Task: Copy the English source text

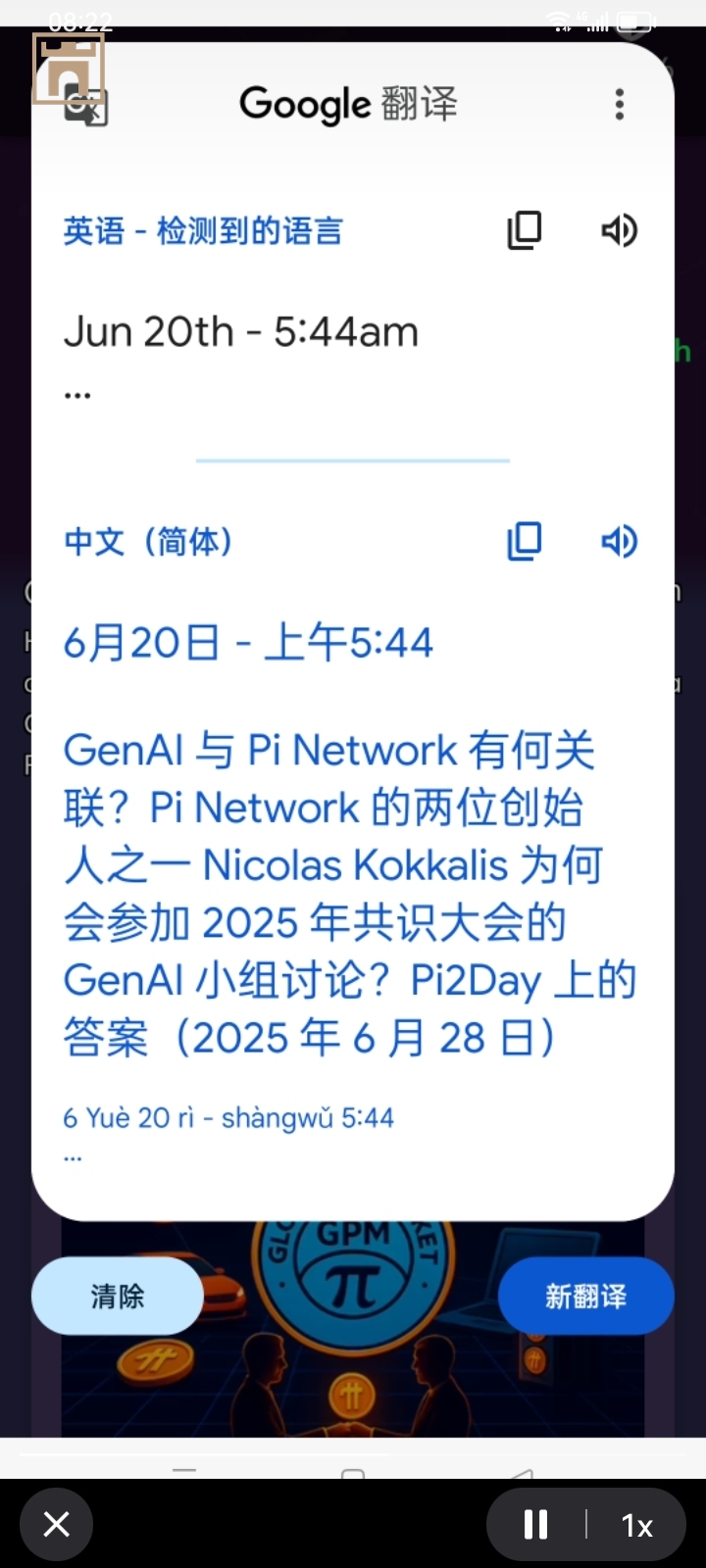Action: point(525,230)
